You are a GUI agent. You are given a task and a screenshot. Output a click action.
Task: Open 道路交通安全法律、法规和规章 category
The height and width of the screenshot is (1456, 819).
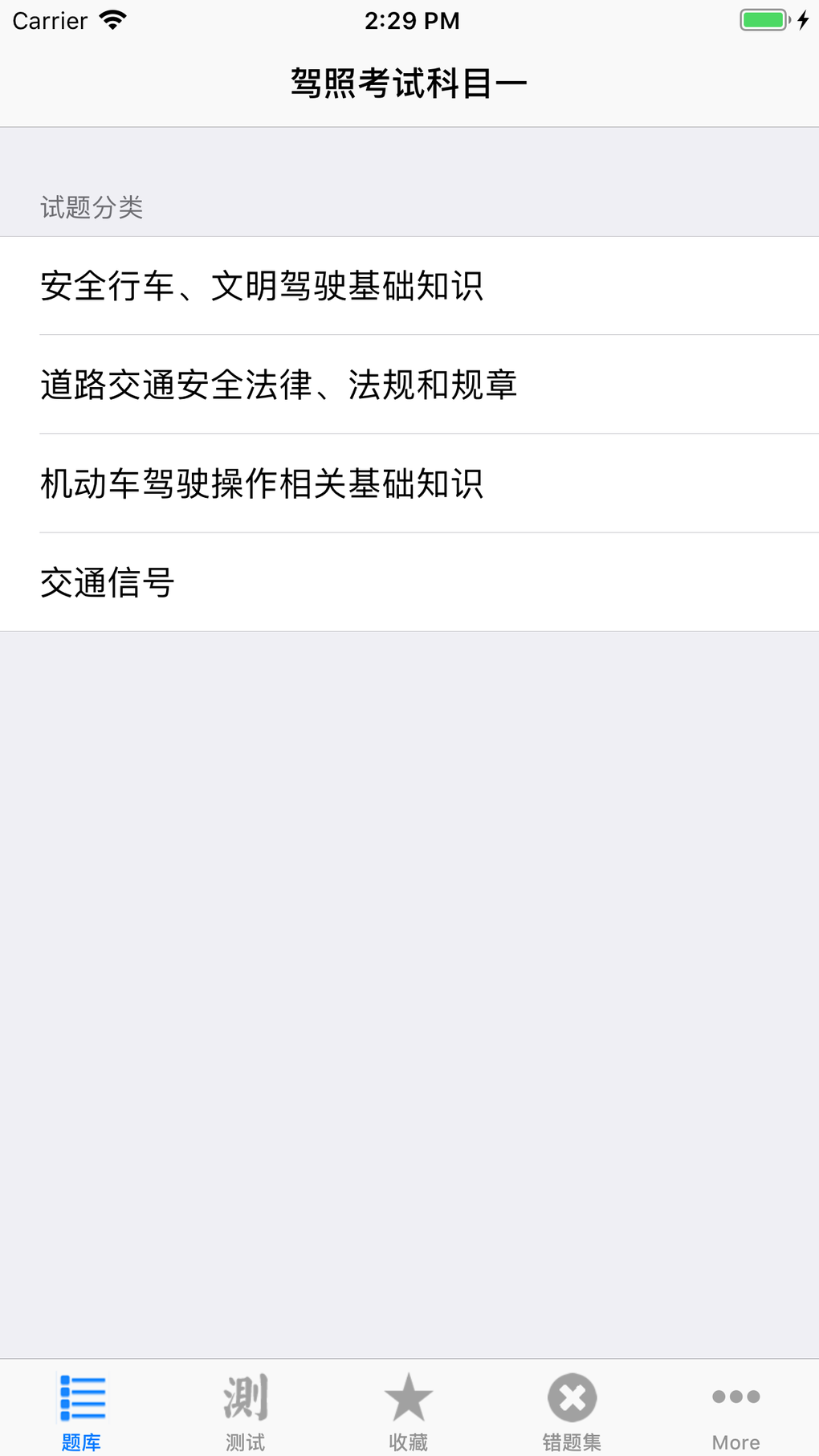pos(409,385)
